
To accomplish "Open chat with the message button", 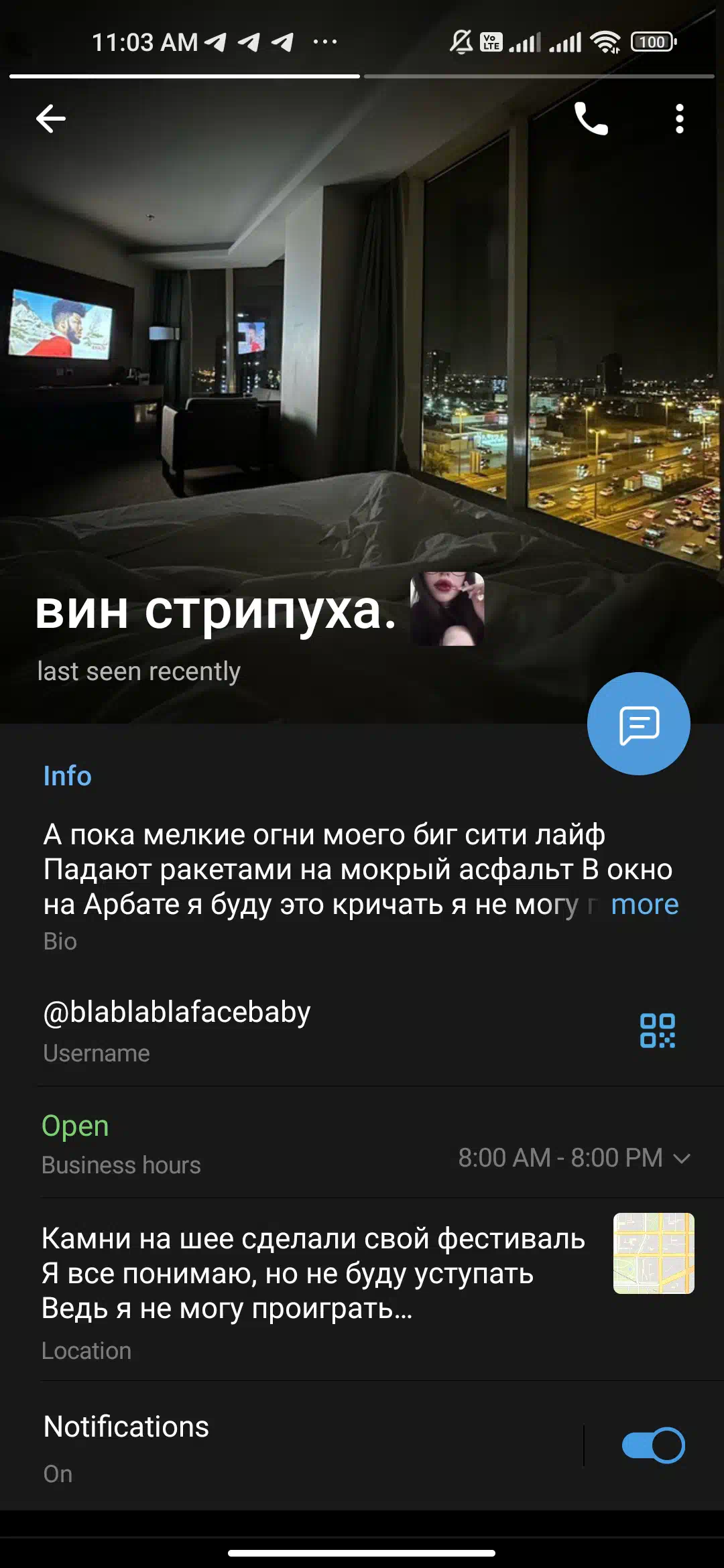I will 638,724.
